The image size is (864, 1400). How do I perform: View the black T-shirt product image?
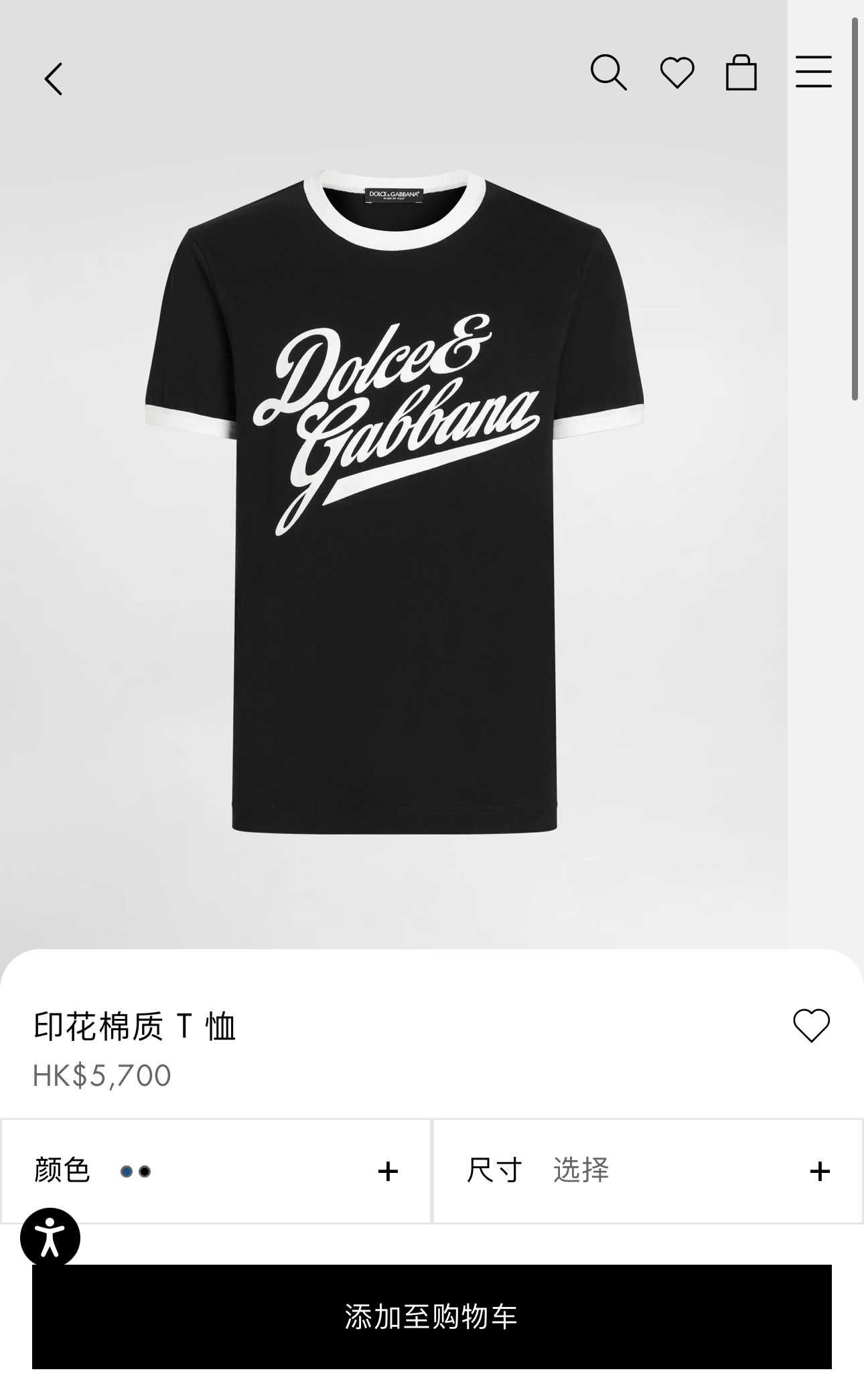point(394,502)
